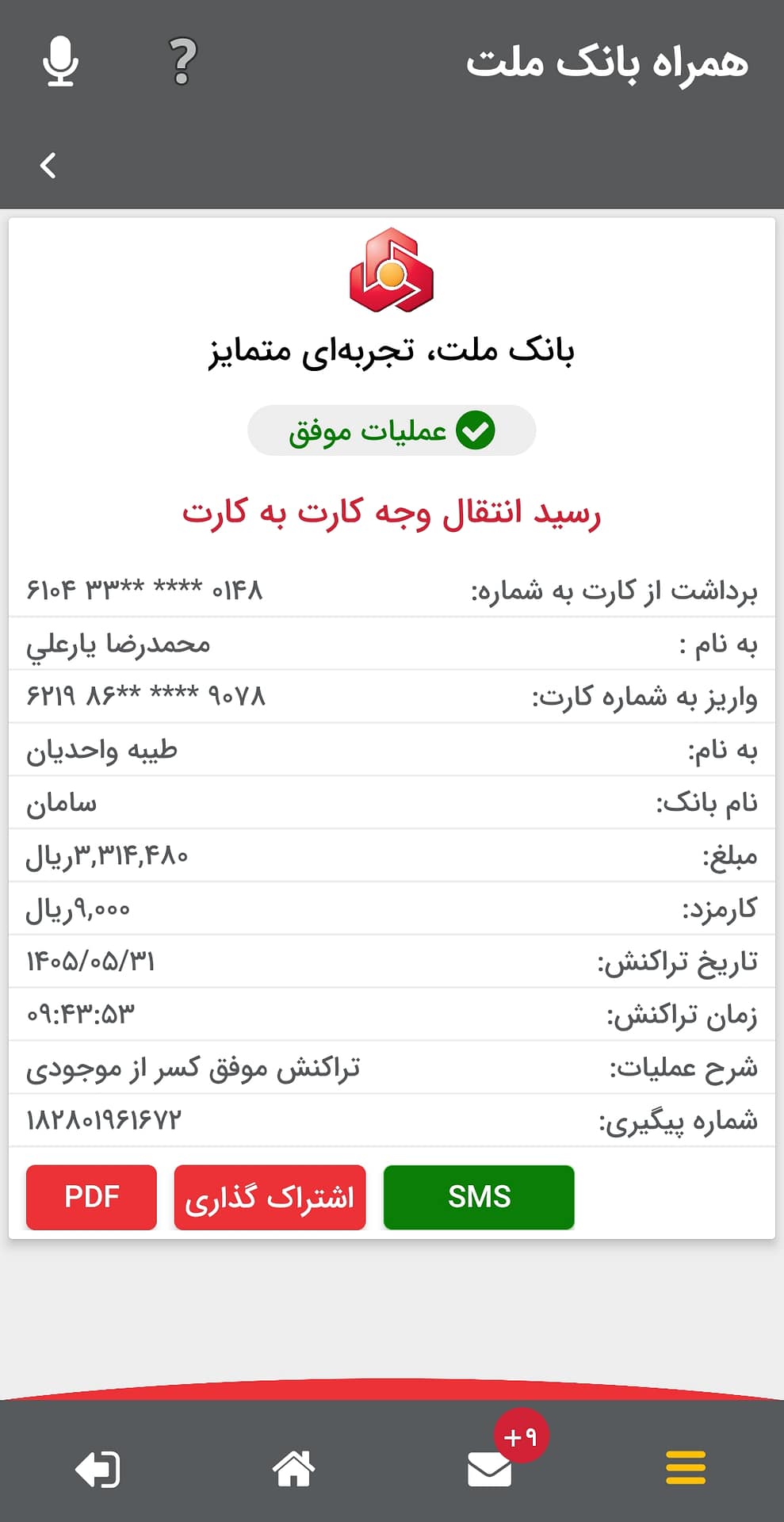The image size is (784, 1522).
Task: Share the receipt via اشتراک گذاری
Action: pos(270,1197)
